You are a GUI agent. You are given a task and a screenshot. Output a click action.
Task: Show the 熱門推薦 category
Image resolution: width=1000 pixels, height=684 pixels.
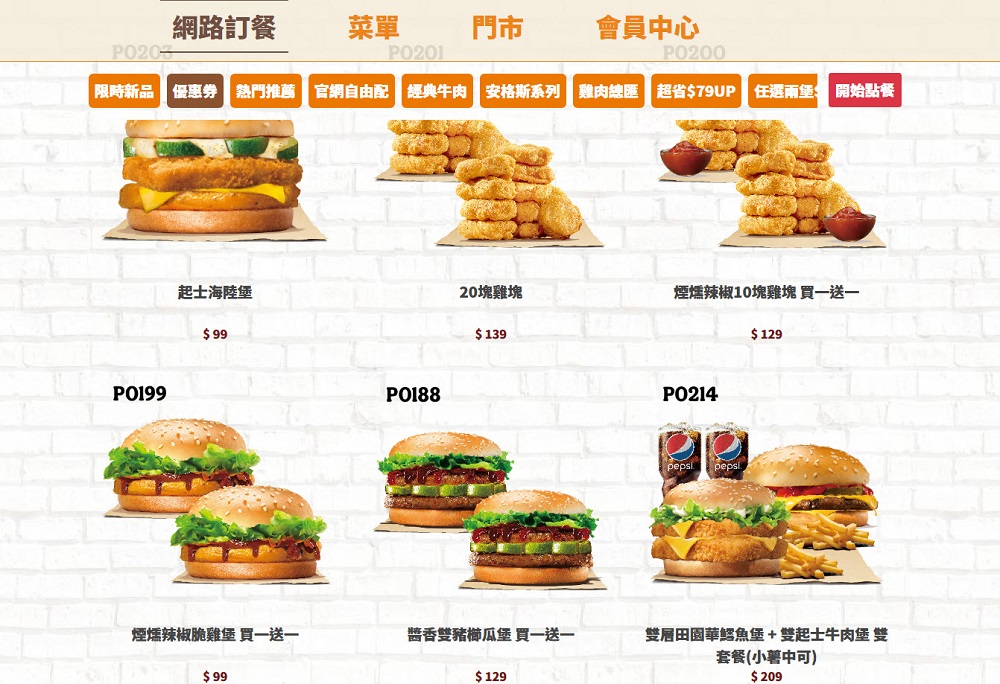(x=266, y=91)
